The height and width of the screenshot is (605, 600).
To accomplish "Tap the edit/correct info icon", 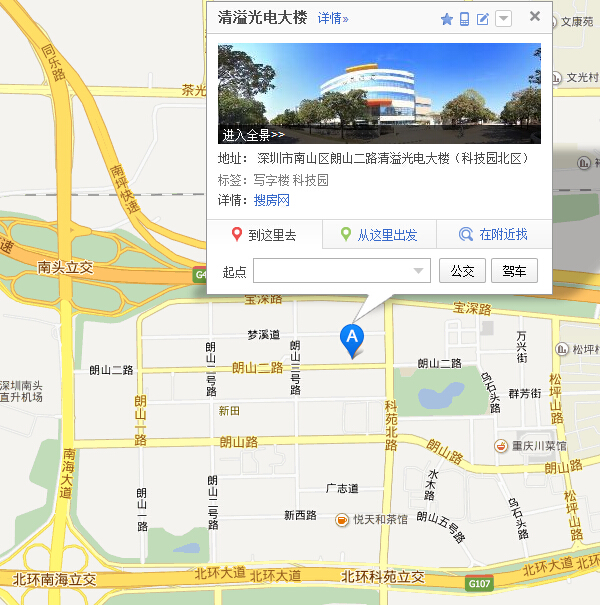I will coord(483,19).
